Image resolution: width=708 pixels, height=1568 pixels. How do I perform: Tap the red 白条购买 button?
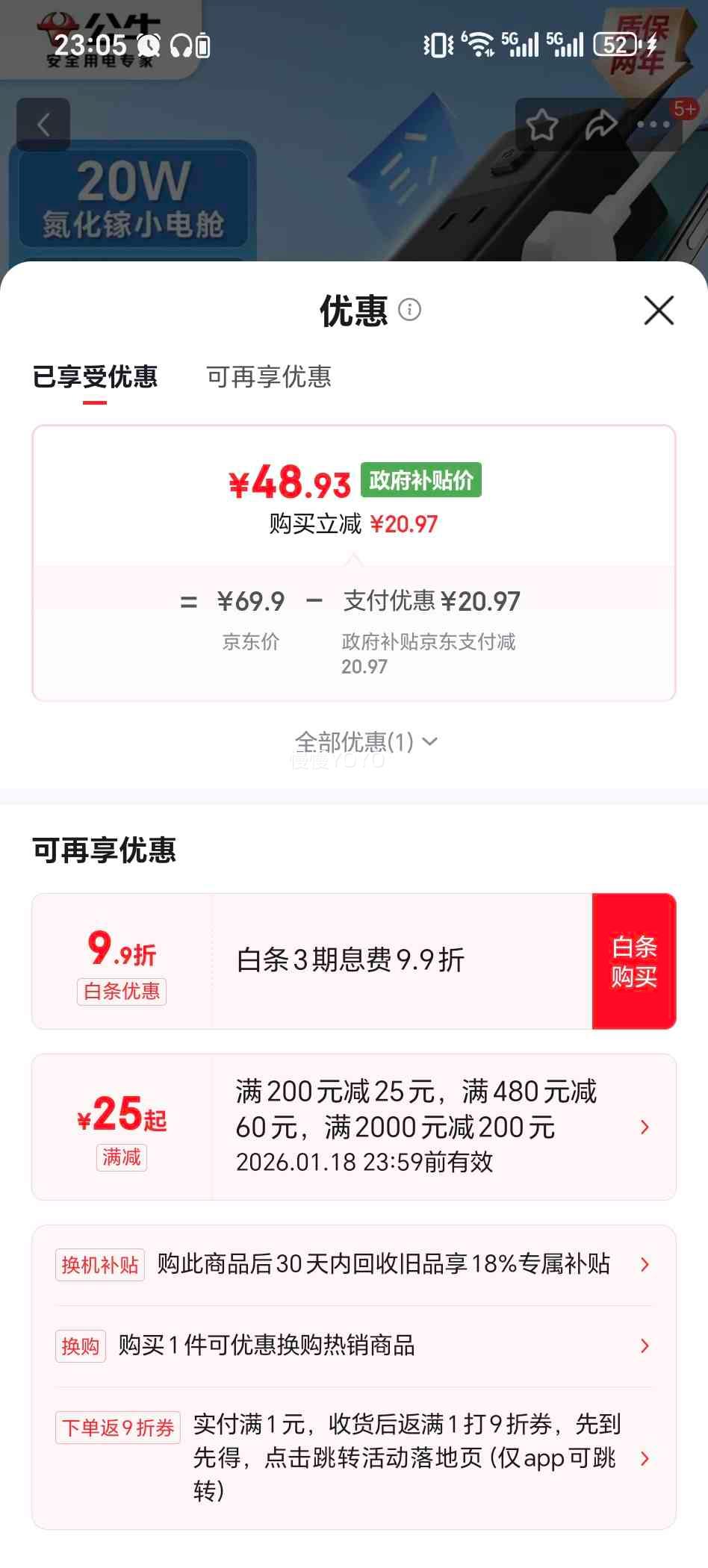point(633,961)
